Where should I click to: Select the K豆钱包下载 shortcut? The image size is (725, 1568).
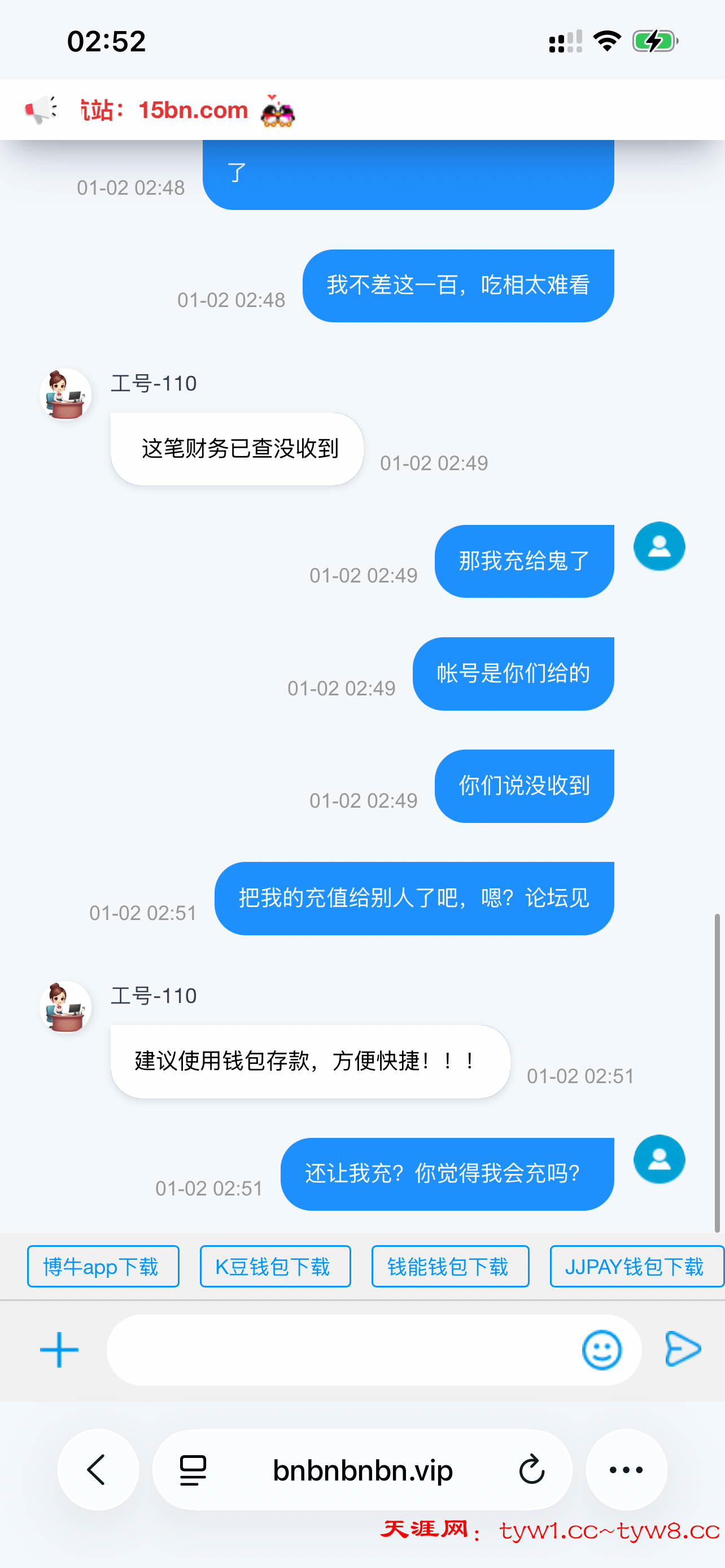[x=275, y=1267]
